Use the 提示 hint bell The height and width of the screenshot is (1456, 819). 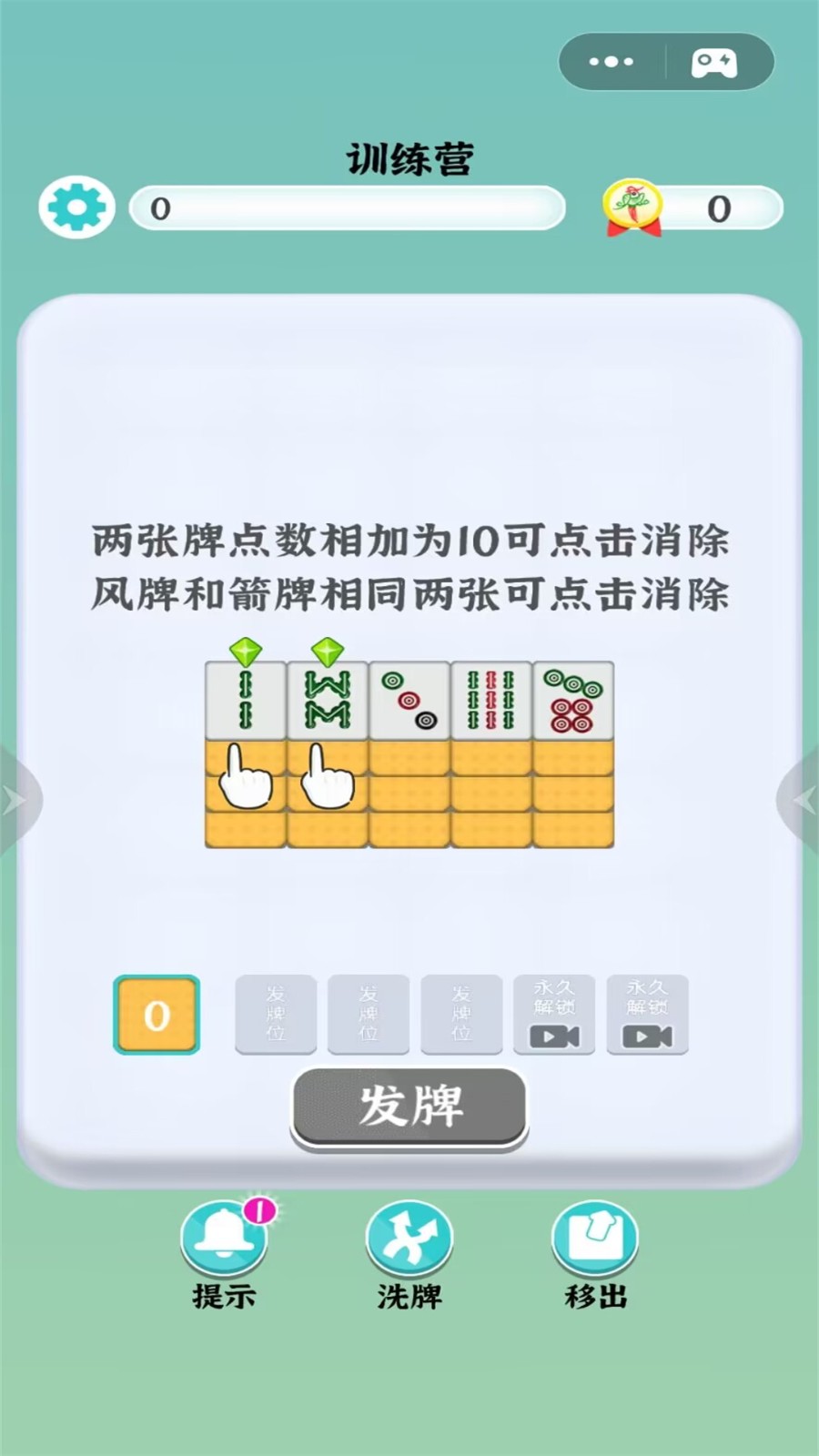(224, 1239)
